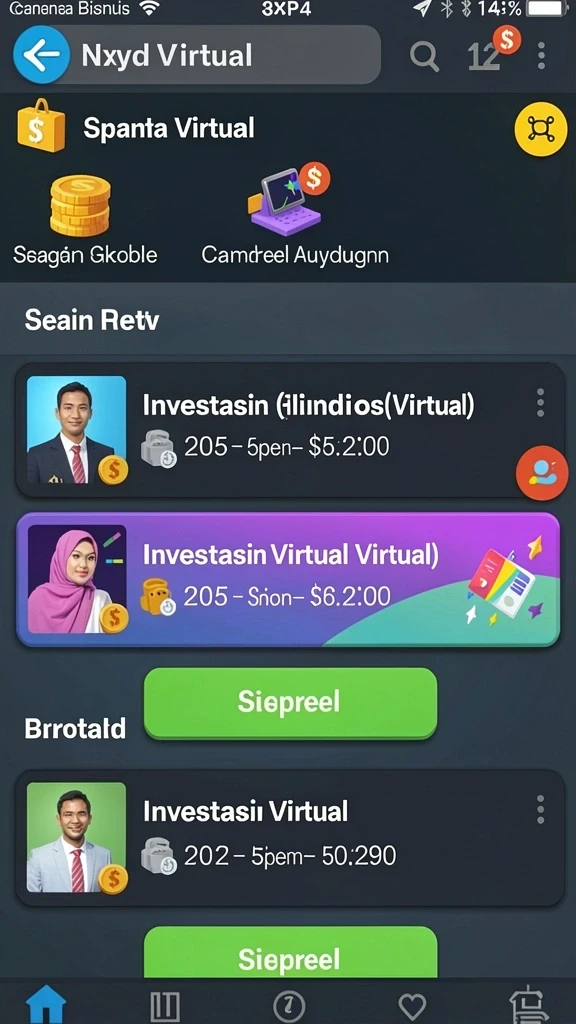The image size is (576, 1024).
Task: Open the Camdreel Auydugnn shortcut
Action: tap(295, 216)
